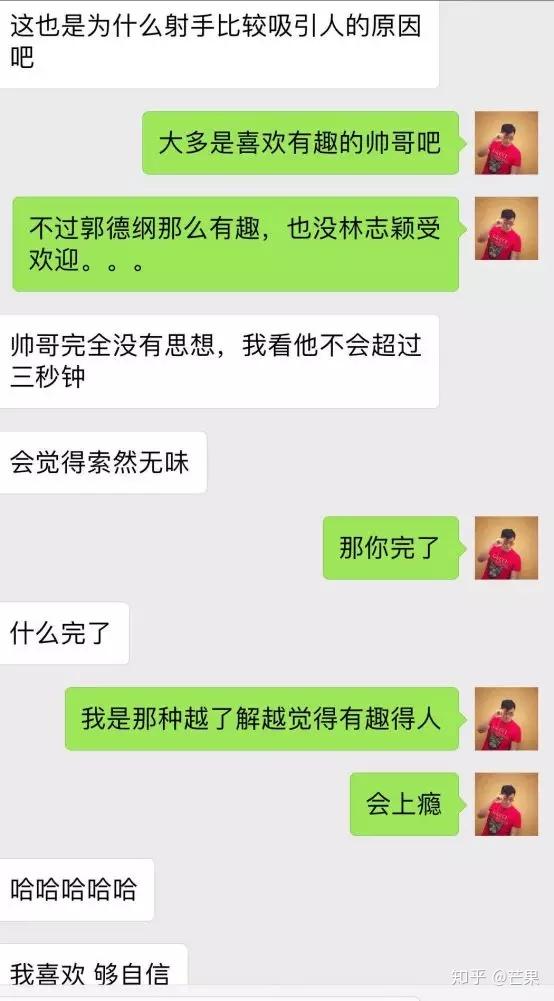This screenshot has height=1001, width=554.
Task: Open avatar beside the '不过郭德纲那么有趣' message
Action: [506, 228]
